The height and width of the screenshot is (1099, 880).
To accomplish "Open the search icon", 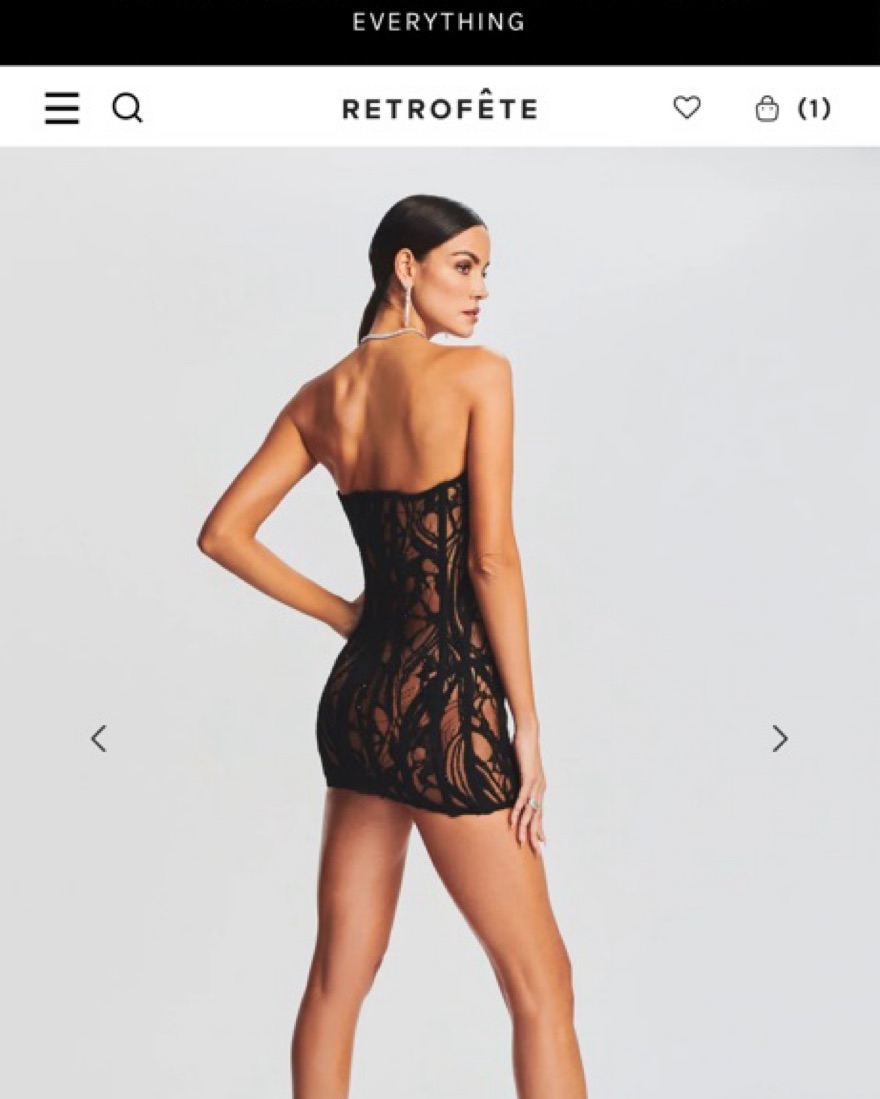I will coord(127,108).
